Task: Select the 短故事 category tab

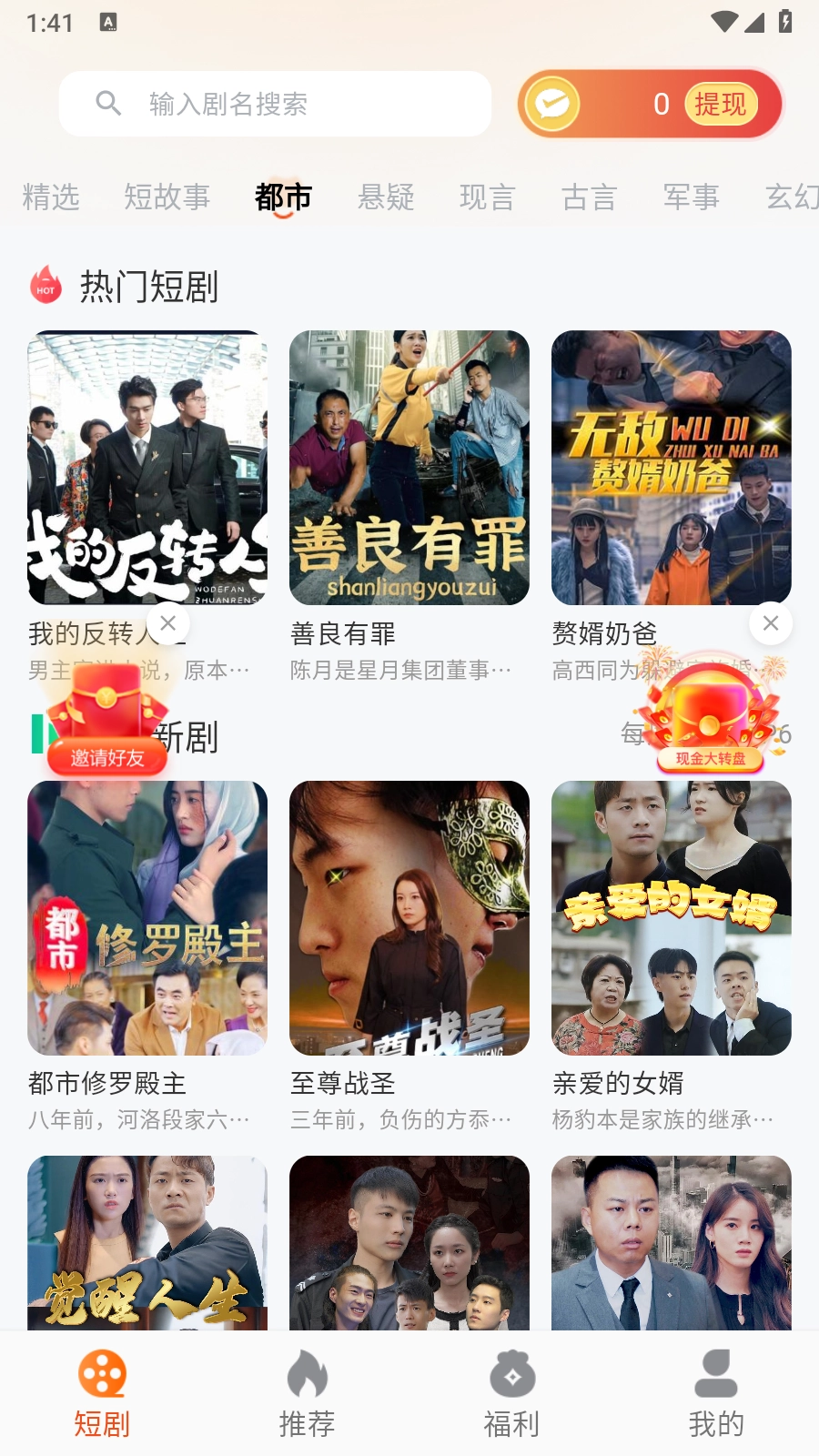Action: click(167, 197)
